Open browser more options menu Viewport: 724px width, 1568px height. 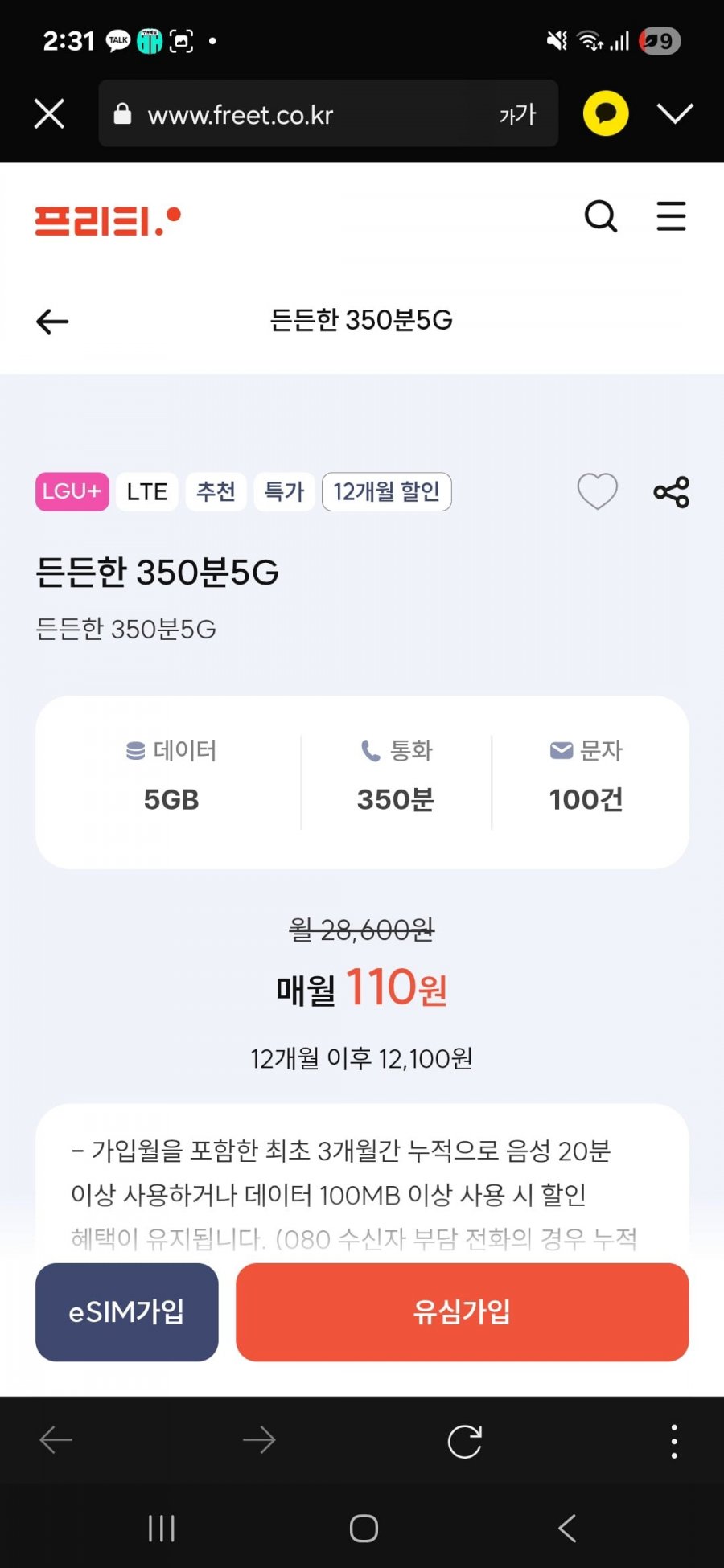click(x=673, y=1441)
